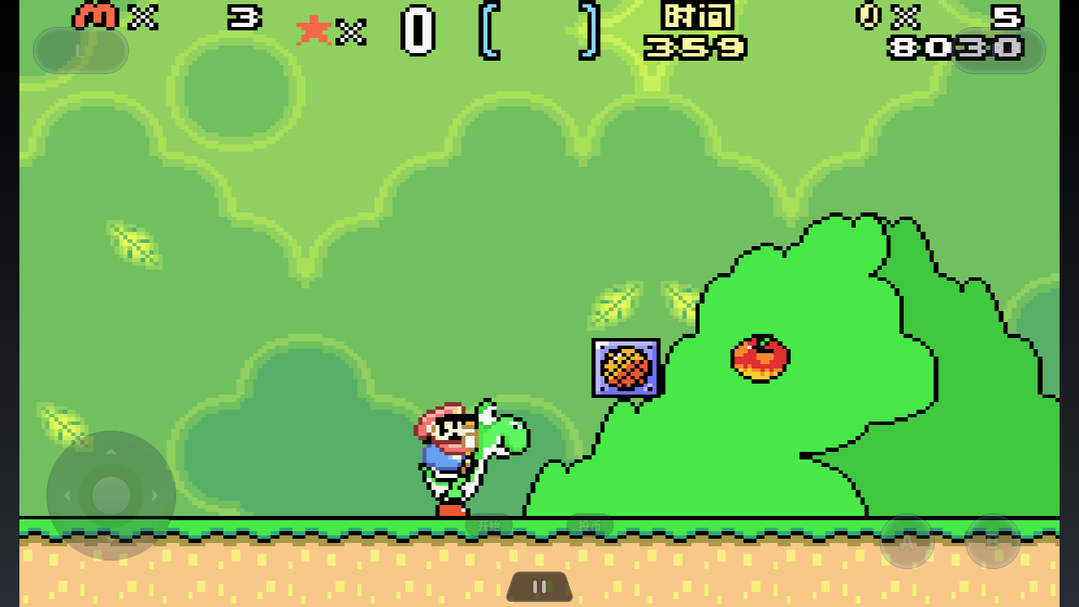Tap the R shoulder button
This screenshot has height=607, width=1079.
pos(998,51)
